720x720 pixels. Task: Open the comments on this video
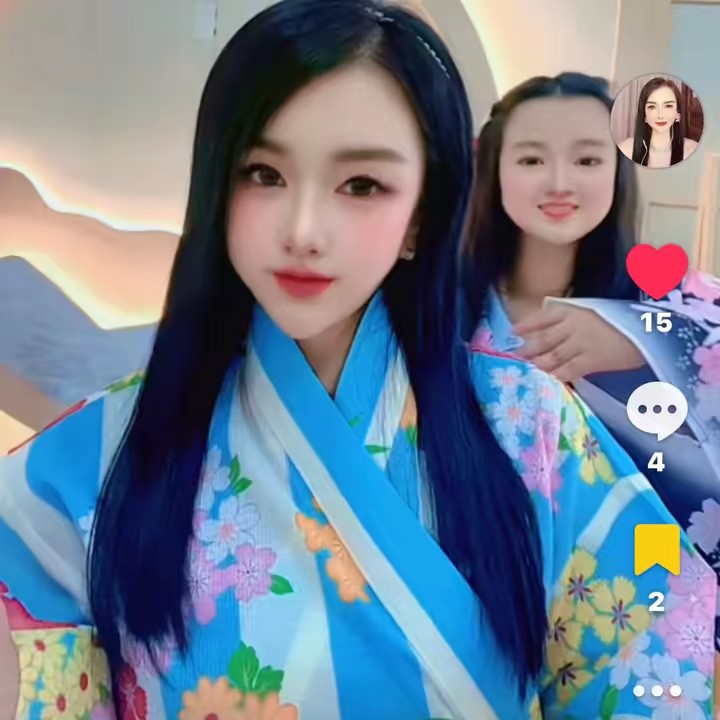657,411
